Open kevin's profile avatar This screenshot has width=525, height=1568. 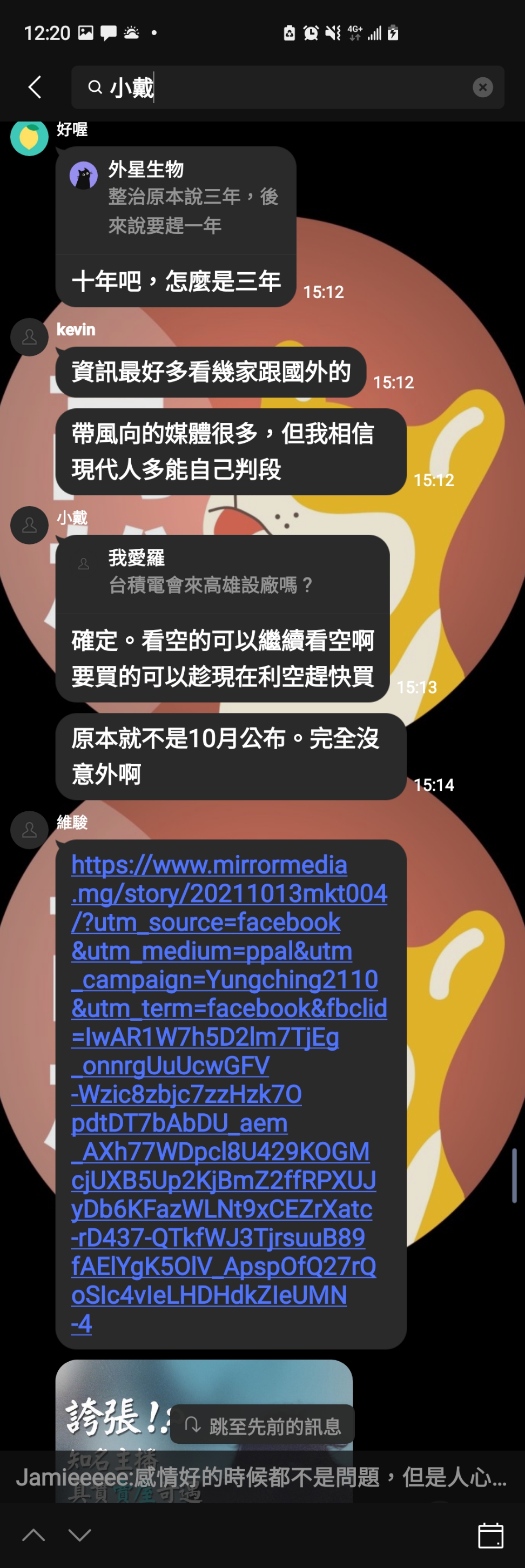pyautogui.click(x=29, y=337)
